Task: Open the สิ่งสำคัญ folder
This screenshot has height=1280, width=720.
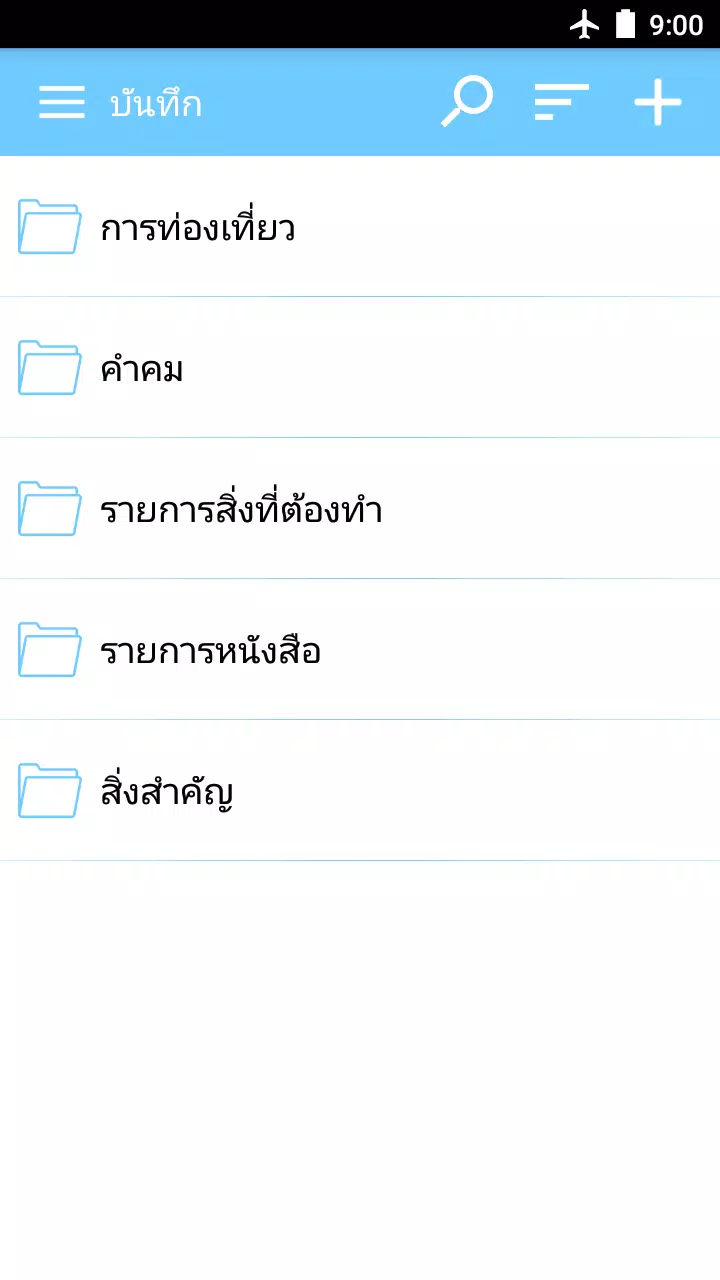Action: pos(360,791)
